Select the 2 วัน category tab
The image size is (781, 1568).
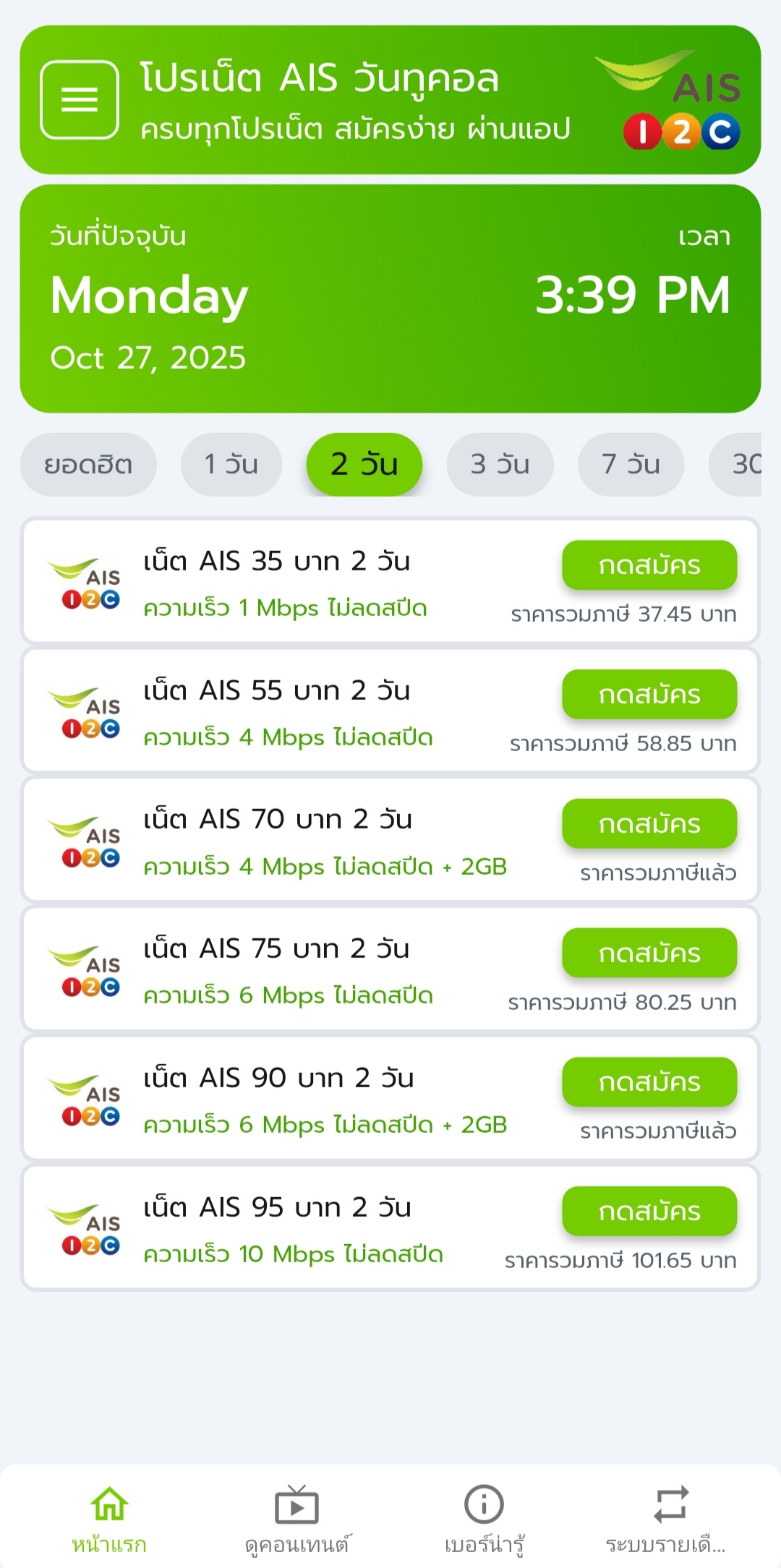(364, 465)
